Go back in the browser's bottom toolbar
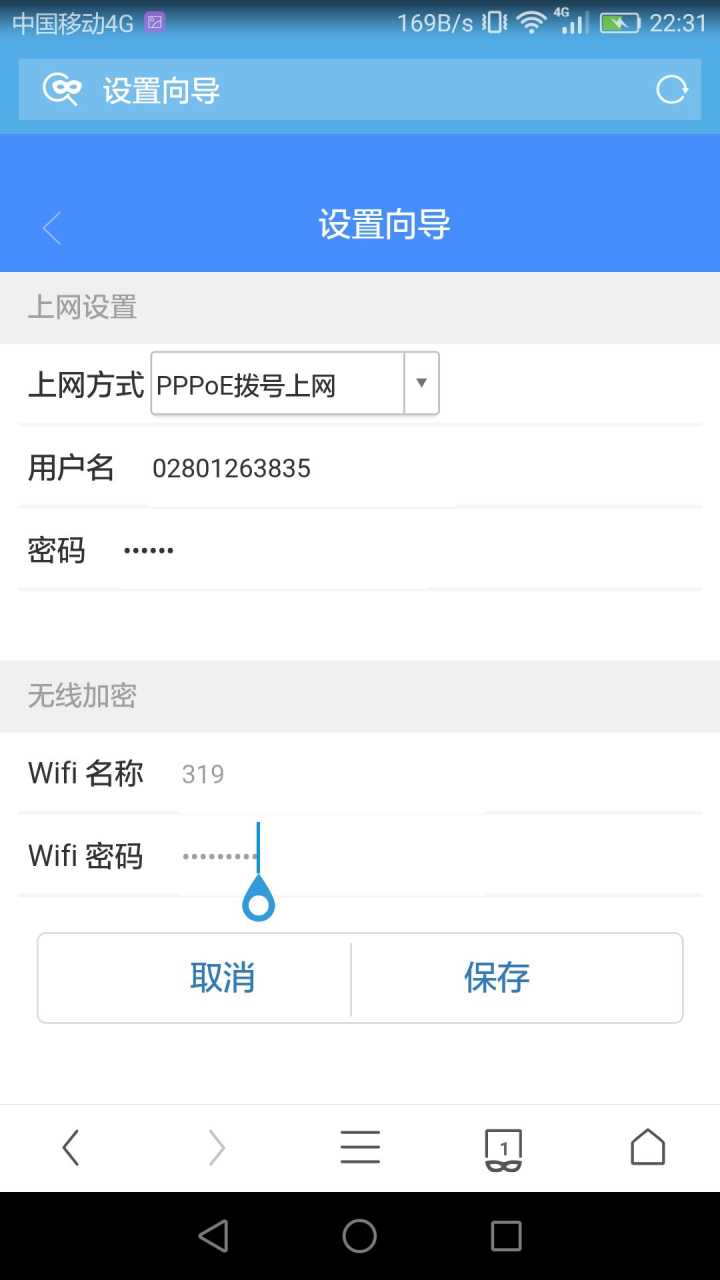720x1280 pixels. (70, 1147)
